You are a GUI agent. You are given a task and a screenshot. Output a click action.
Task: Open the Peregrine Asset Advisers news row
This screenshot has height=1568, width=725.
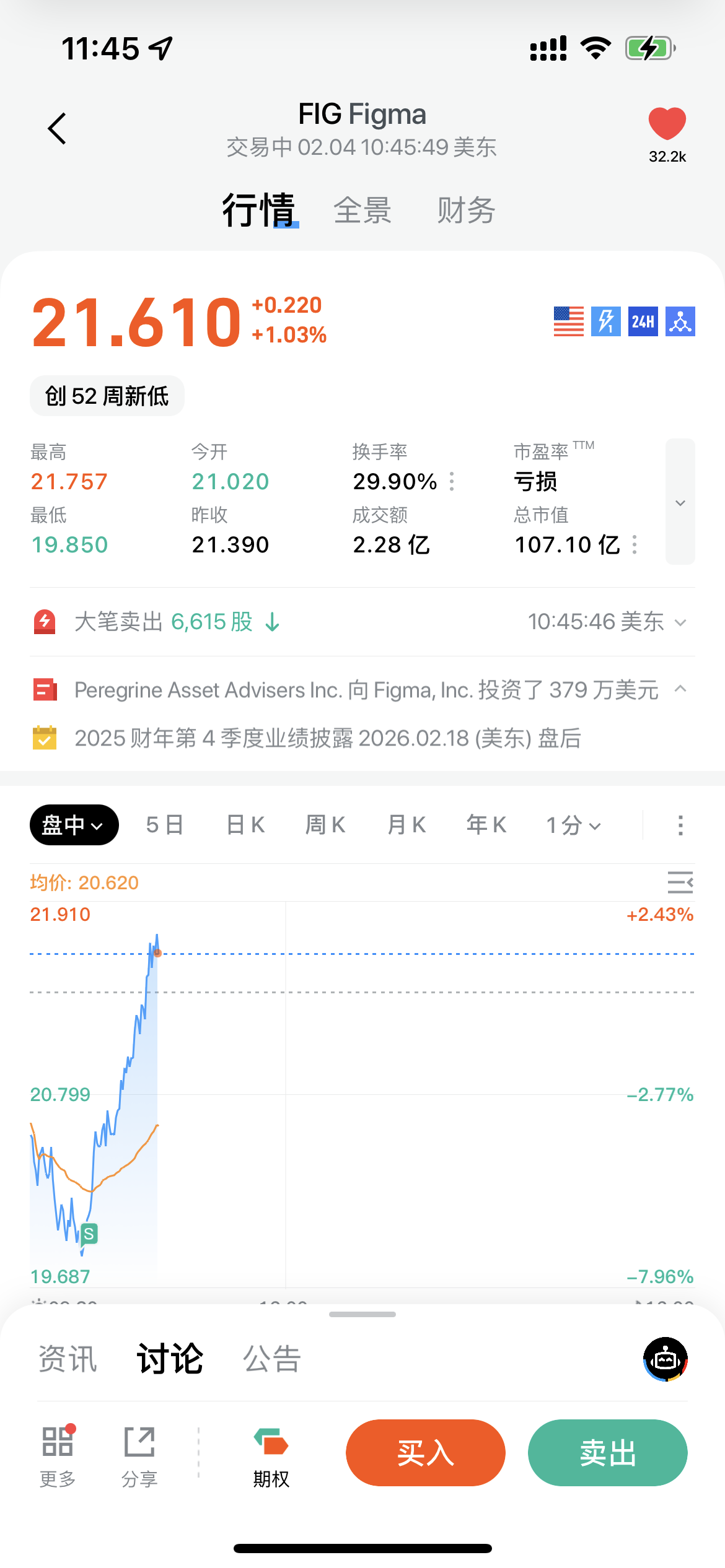click(366, 690)
